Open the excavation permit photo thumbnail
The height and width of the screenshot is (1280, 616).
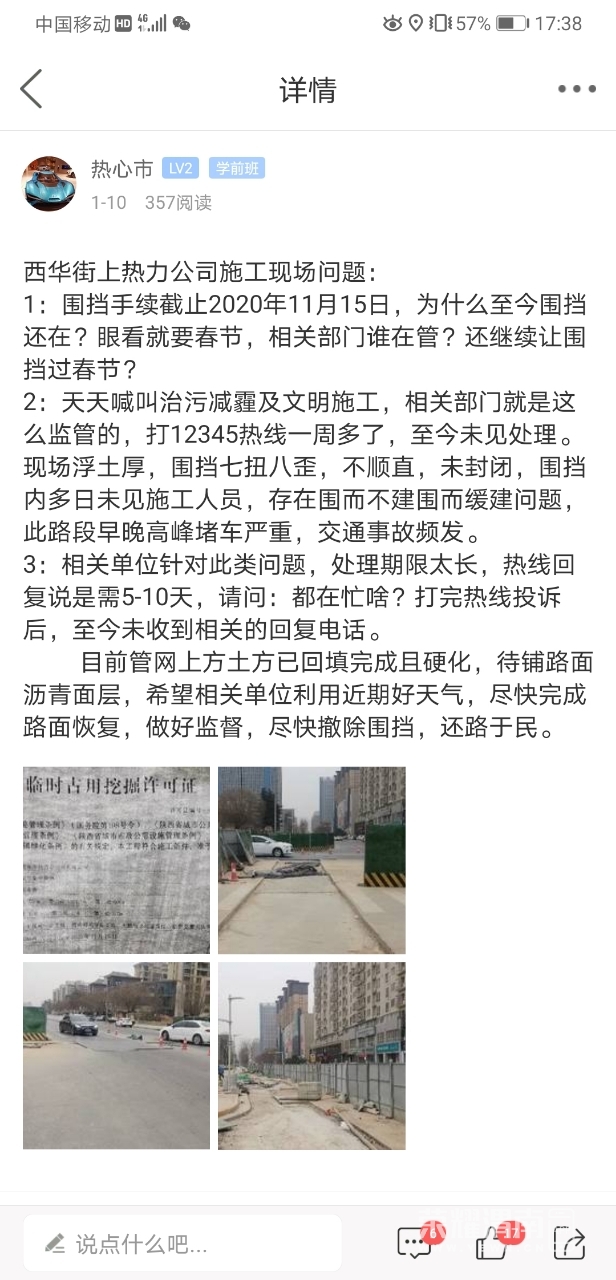[x=117, y=860]
